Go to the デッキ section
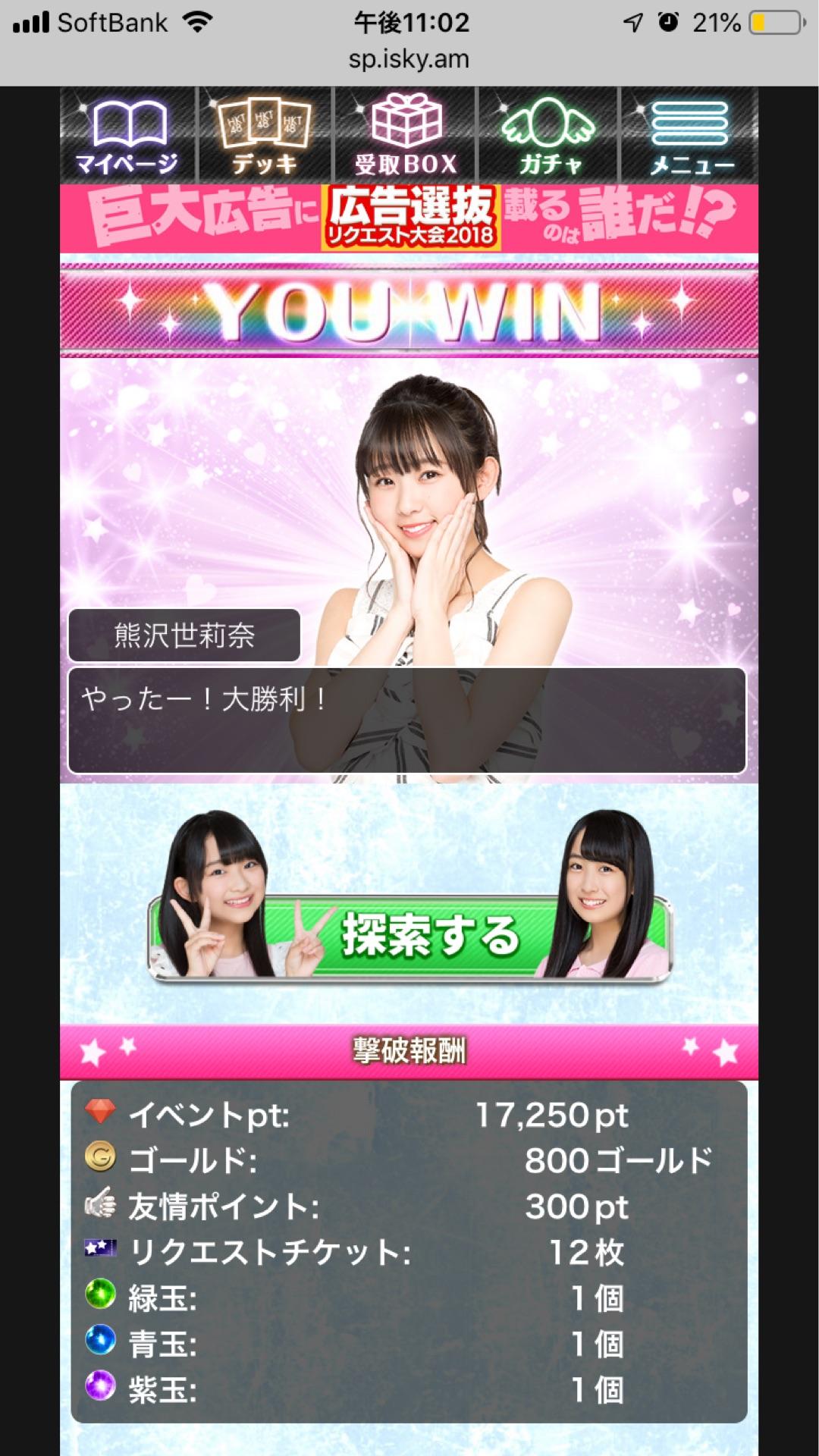 coord(264,135)
